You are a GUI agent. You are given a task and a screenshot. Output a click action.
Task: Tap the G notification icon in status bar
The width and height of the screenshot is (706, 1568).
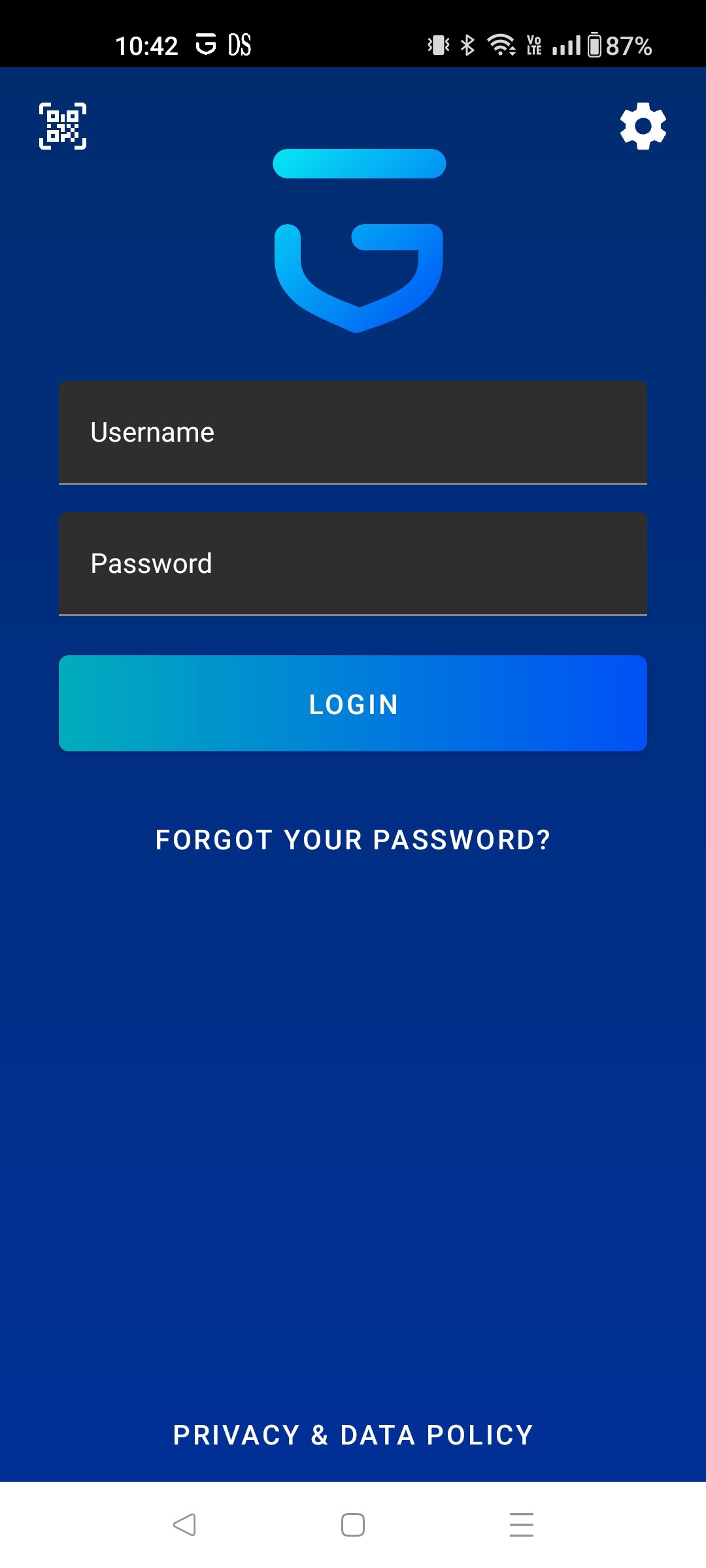point(205,43)
